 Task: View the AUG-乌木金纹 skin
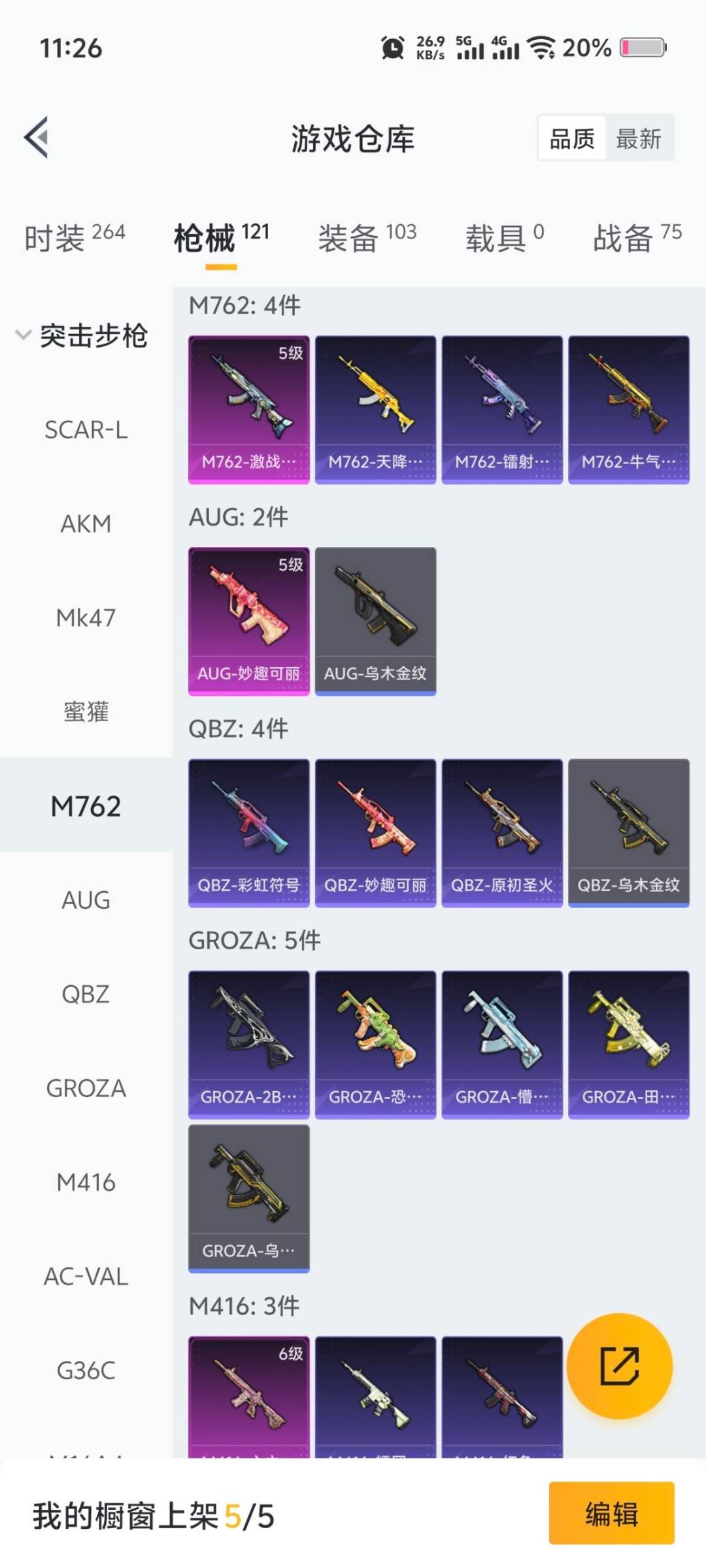375,621
